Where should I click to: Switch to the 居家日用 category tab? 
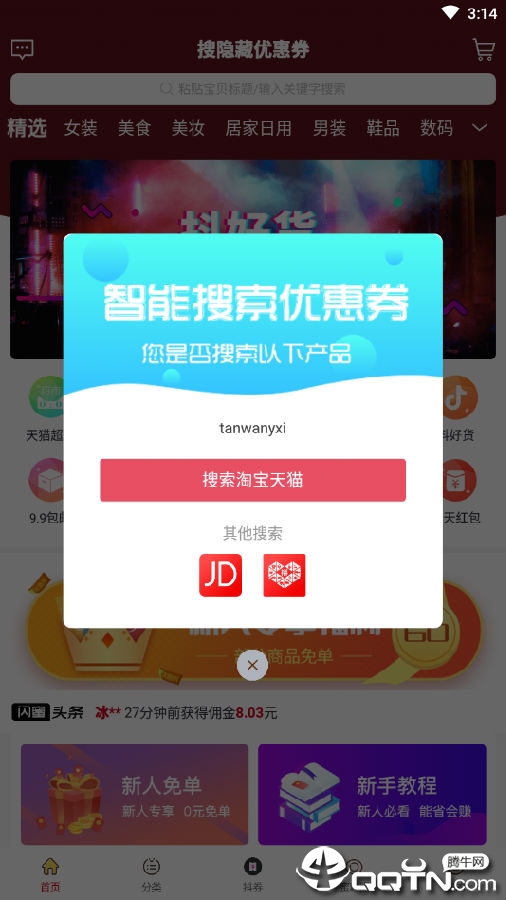(x=259, y=128)
